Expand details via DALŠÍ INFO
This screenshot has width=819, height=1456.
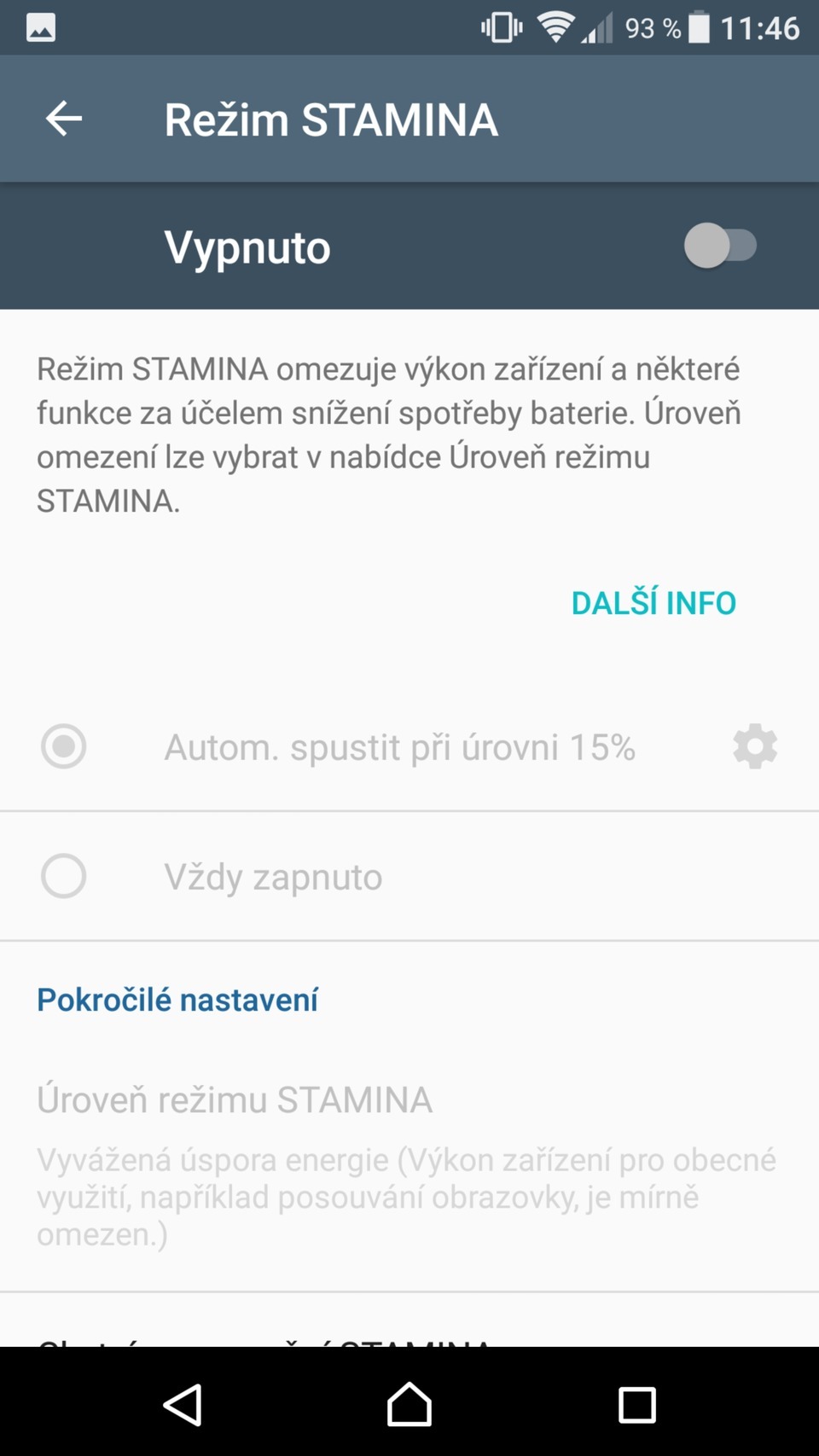coord(653,602)
